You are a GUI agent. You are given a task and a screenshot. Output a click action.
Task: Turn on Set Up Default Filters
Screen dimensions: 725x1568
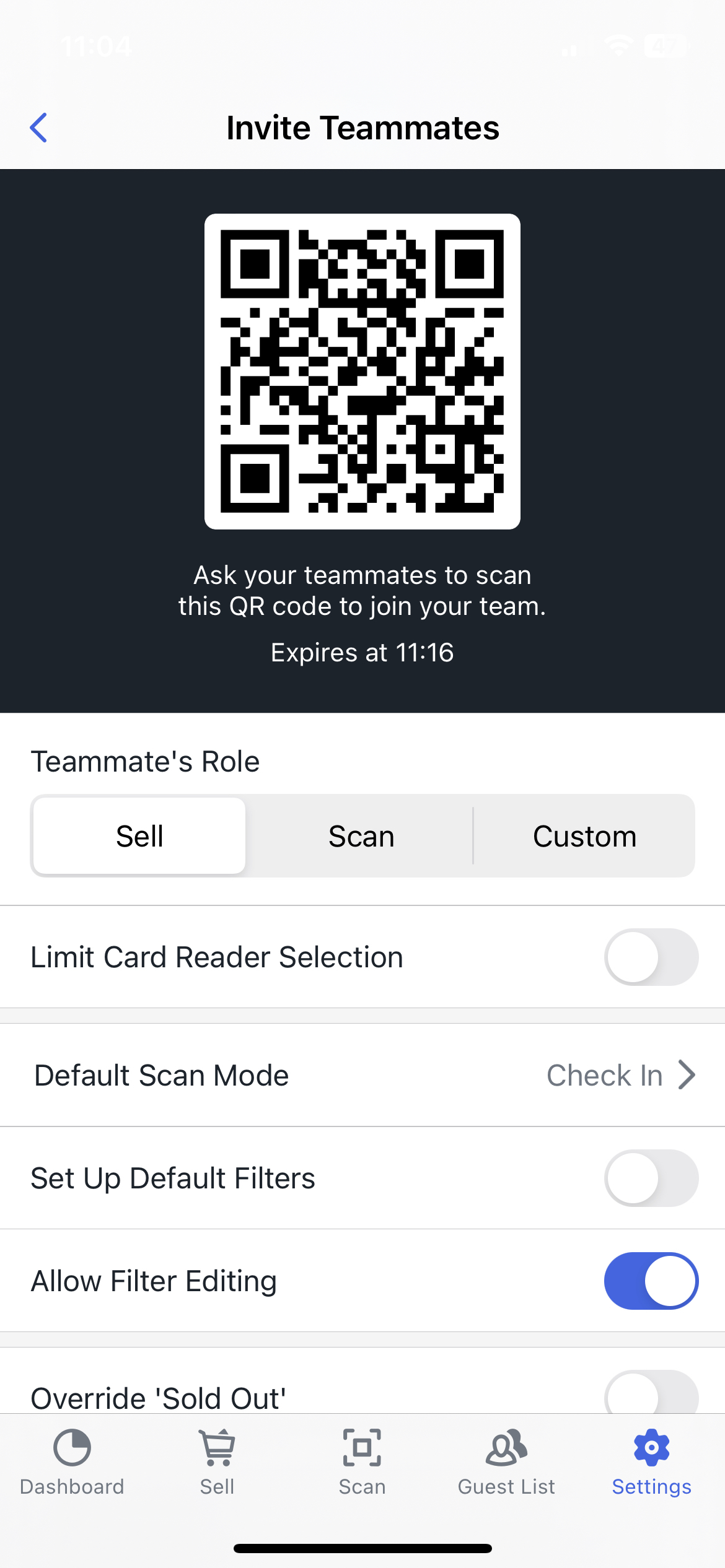coord(651,1178)
